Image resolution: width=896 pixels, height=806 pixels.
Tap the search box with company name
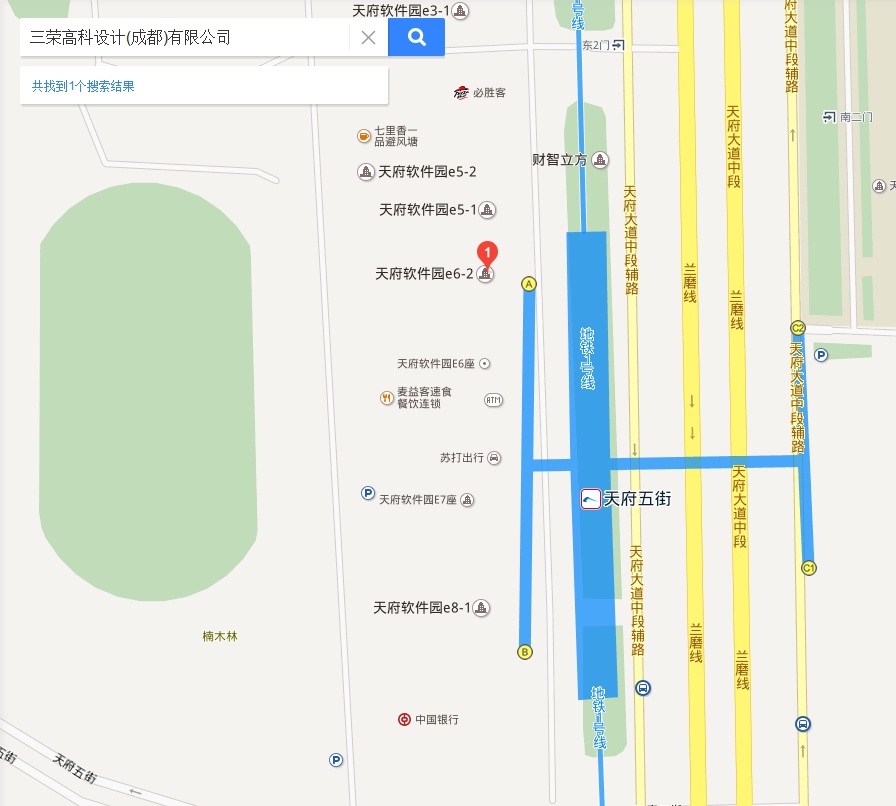point(185,38)
